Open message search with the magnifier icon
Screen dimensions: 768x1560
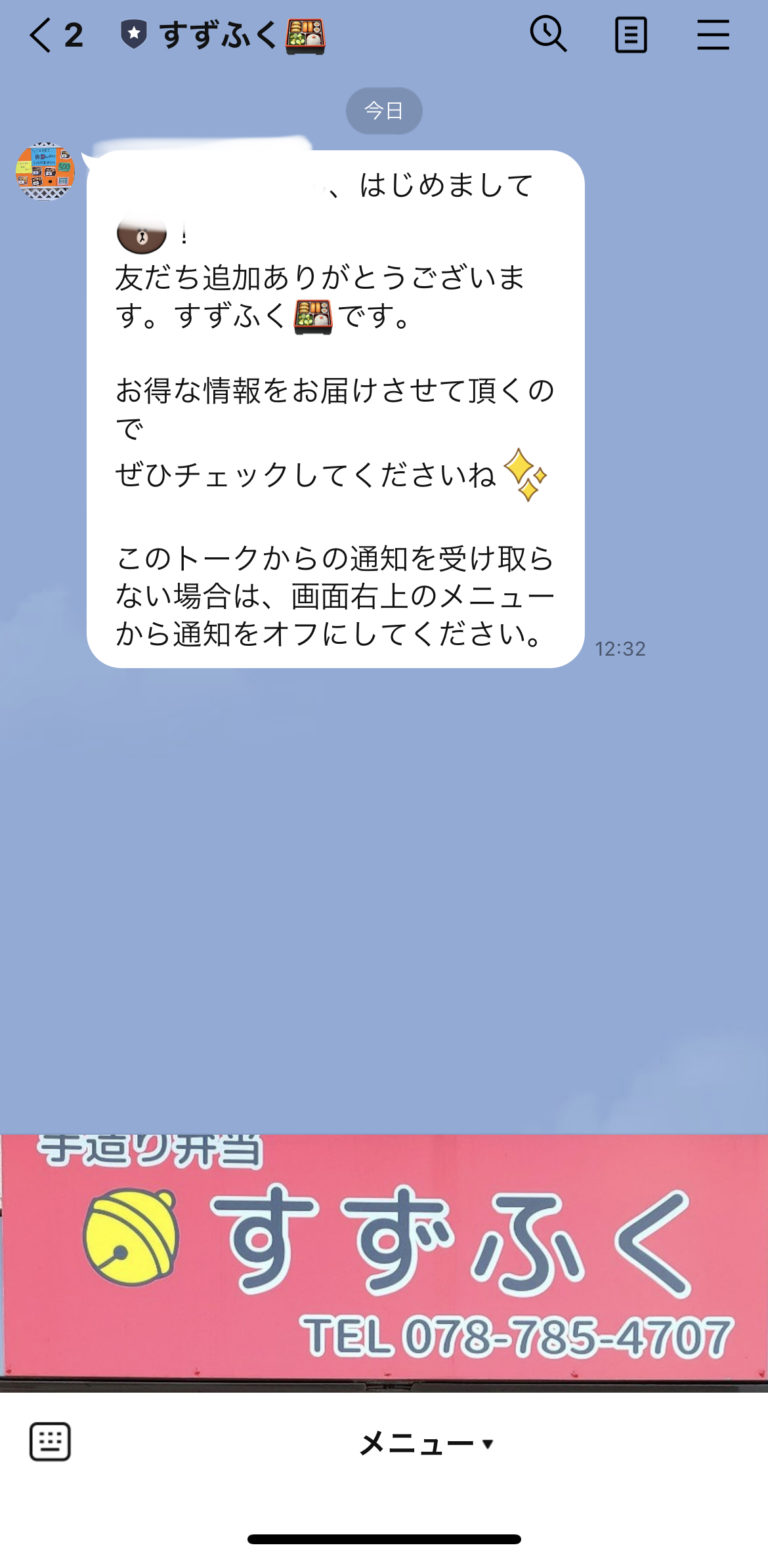tap(546, 35)
